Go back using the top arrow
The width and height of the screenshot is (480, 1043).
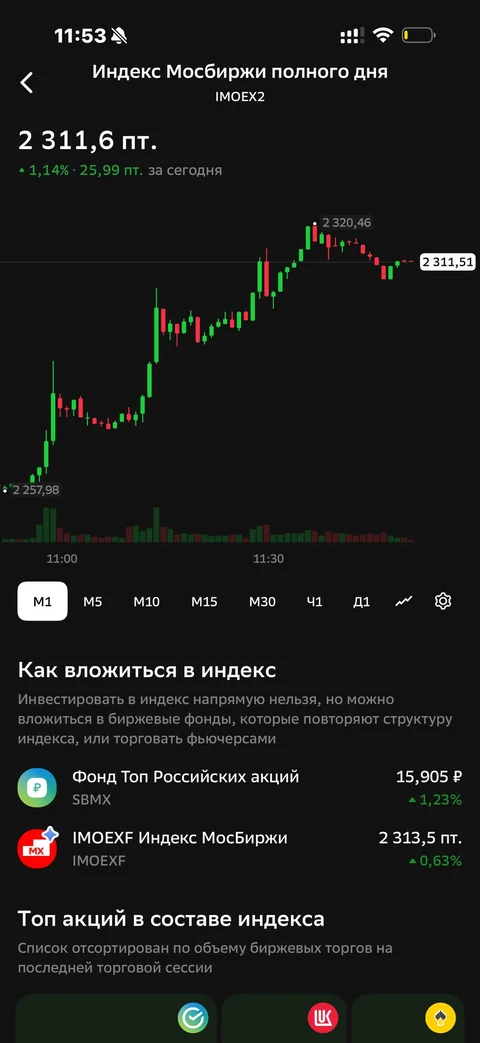[27, 82]
